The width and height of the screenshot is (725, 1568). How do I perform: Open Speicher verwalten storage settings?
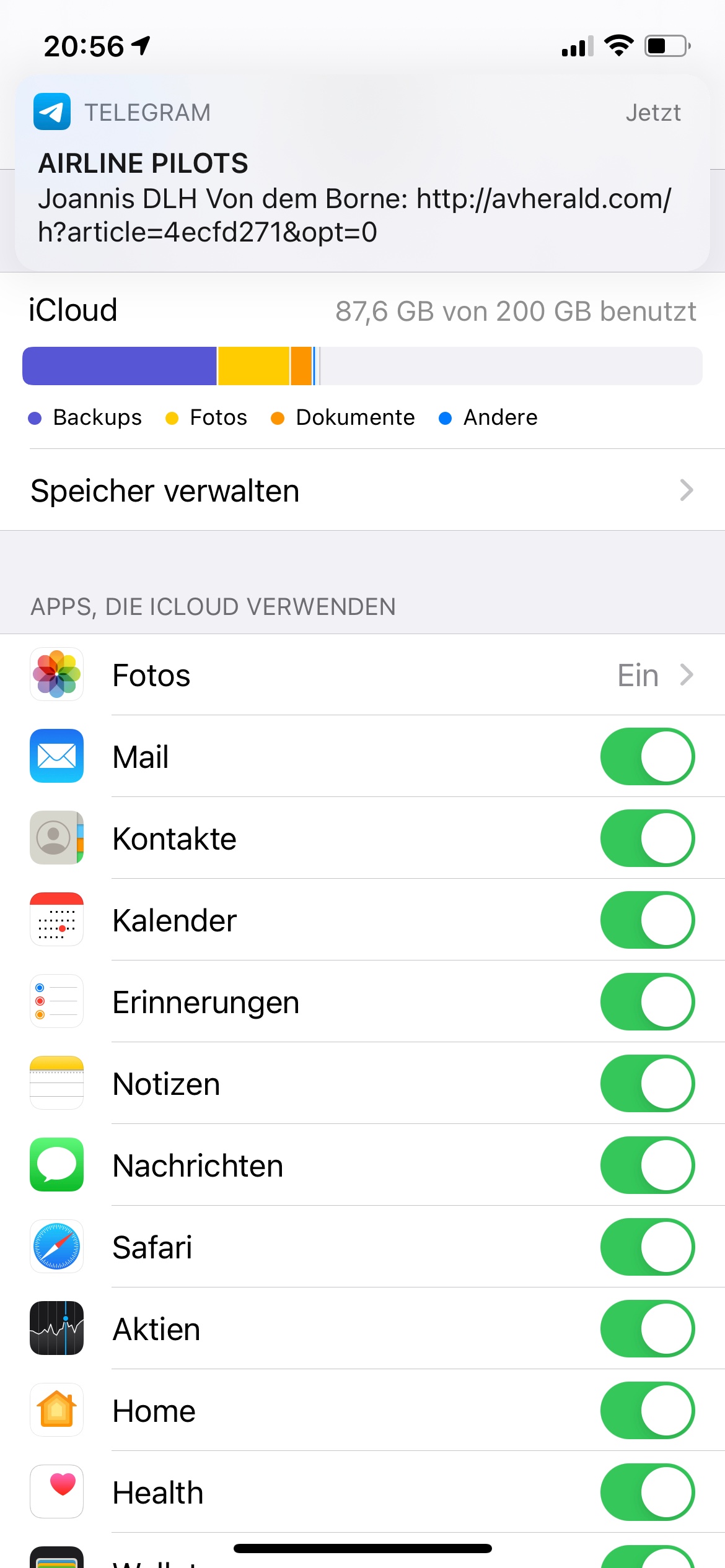[362, 490]
